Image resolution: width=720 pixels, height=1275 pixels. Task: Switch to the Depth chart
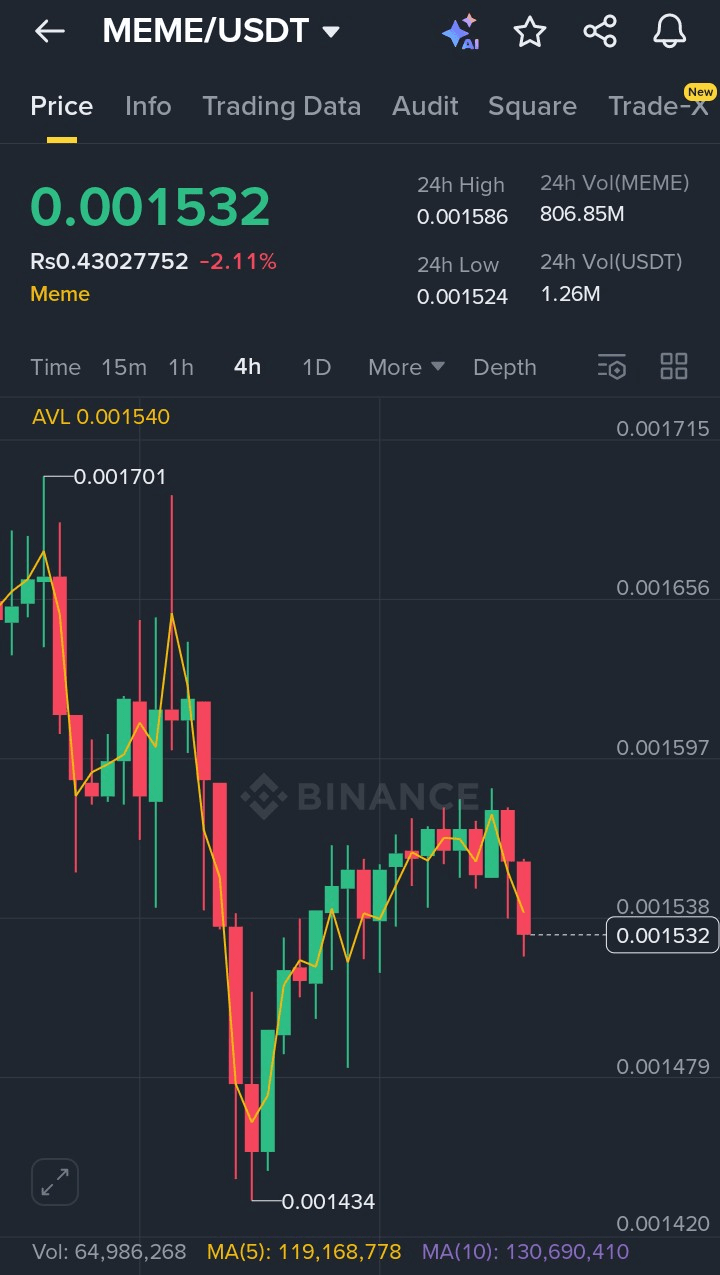click(504, 367)
